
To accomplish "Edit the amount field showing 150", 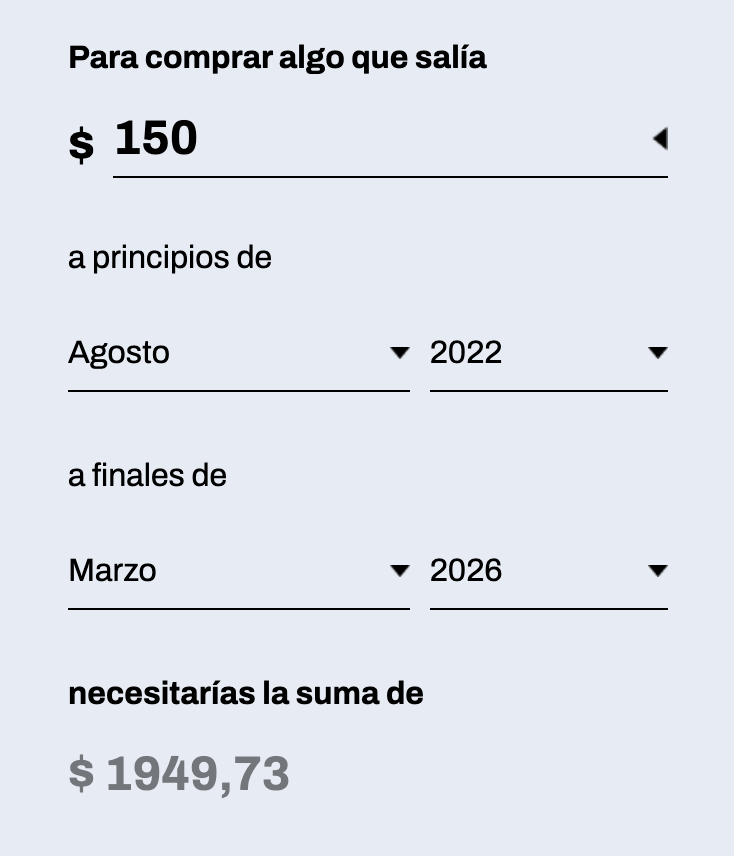I will pos(380,140).
